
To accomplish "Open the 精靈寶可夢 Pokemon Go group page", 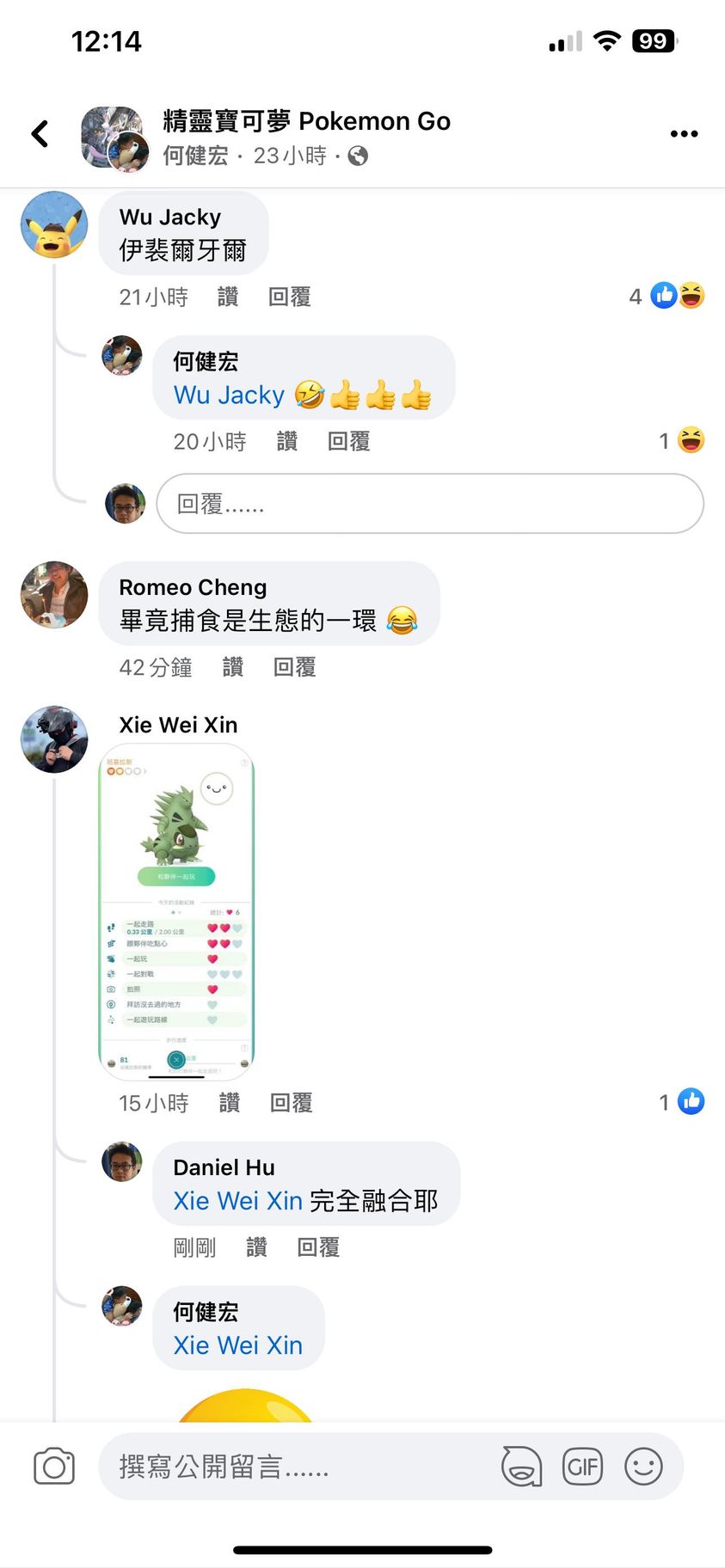I will [306, 121].
